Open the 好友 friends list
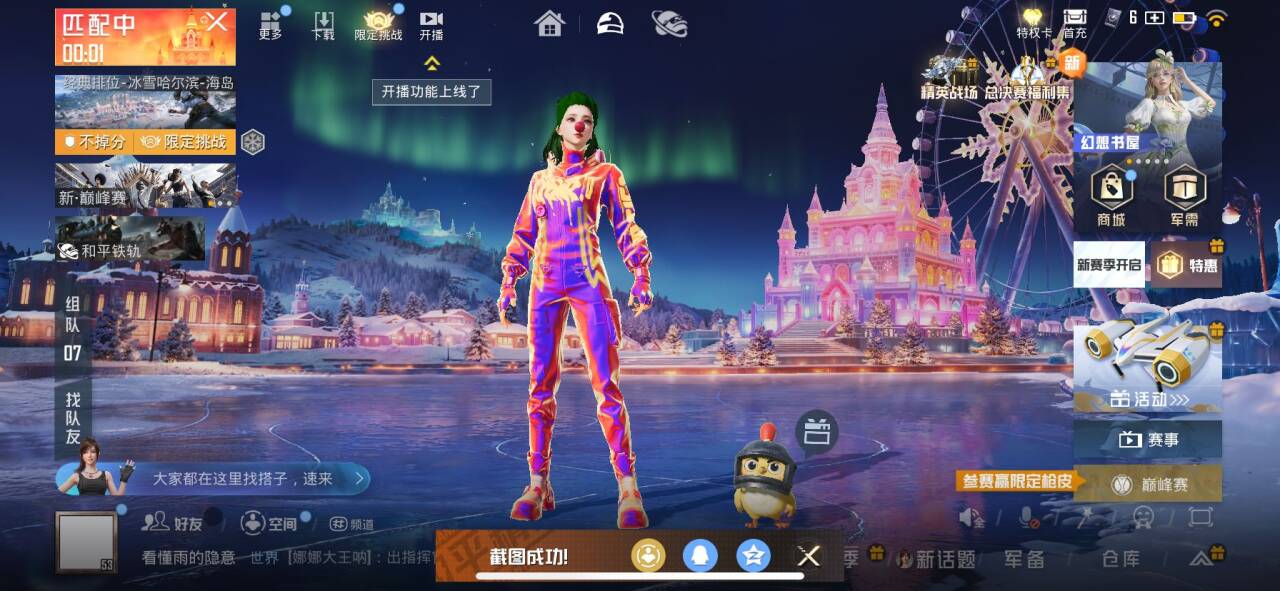This screenshot has width=1280, height=591. (x=172, y=522)
